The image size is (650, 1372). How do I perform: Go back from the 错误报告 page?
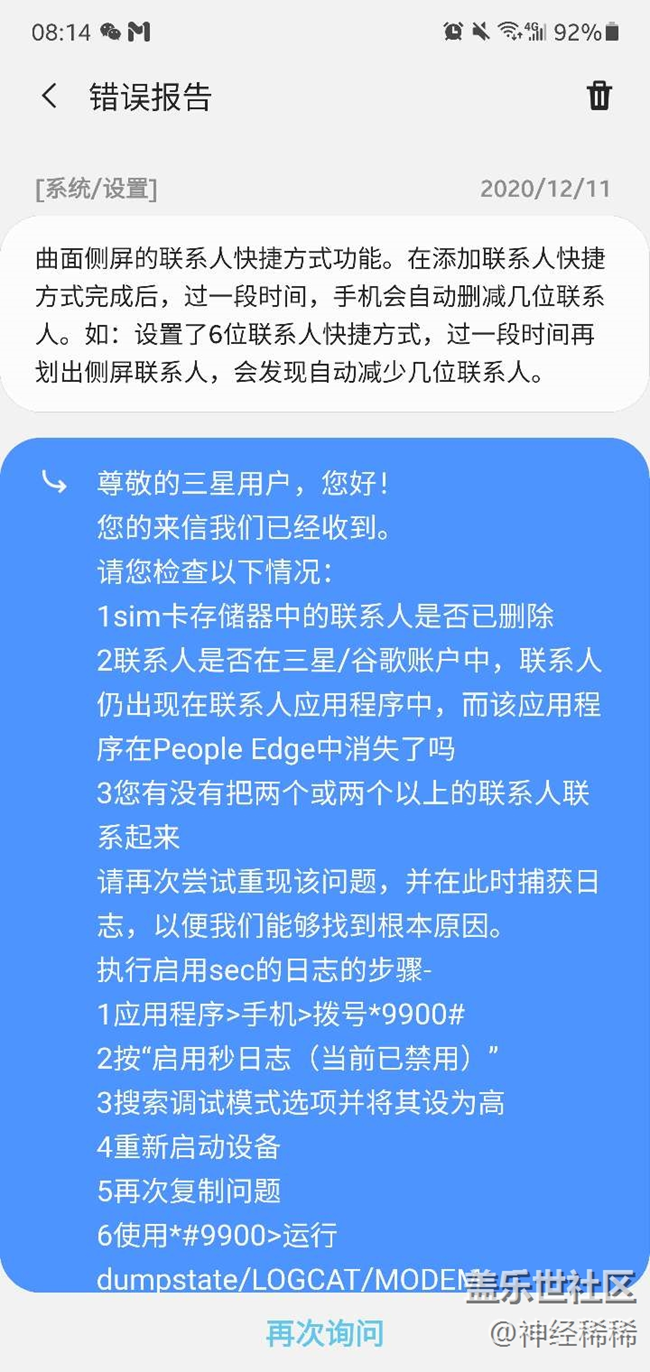[x=49, y=97]
